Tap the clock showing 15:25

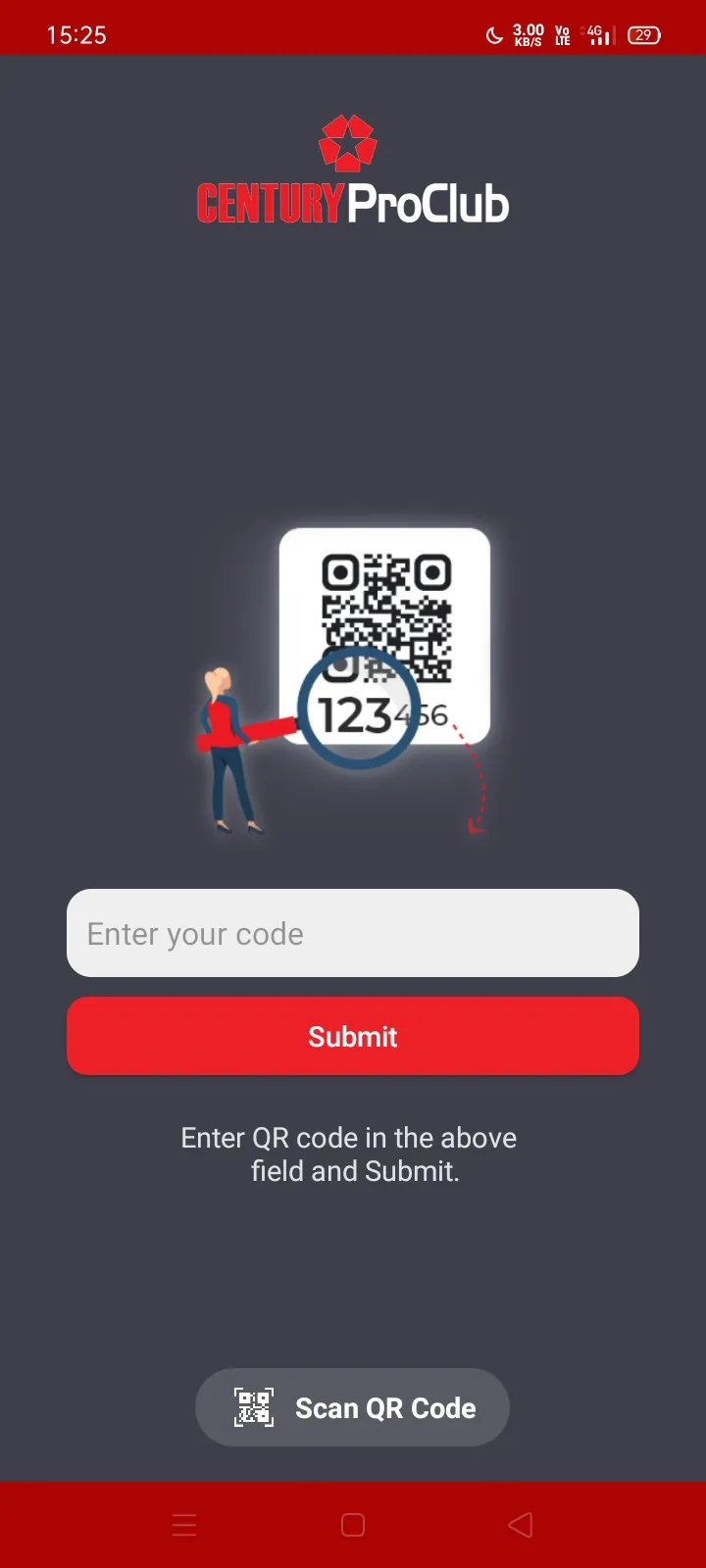click(x=75, y=34)
